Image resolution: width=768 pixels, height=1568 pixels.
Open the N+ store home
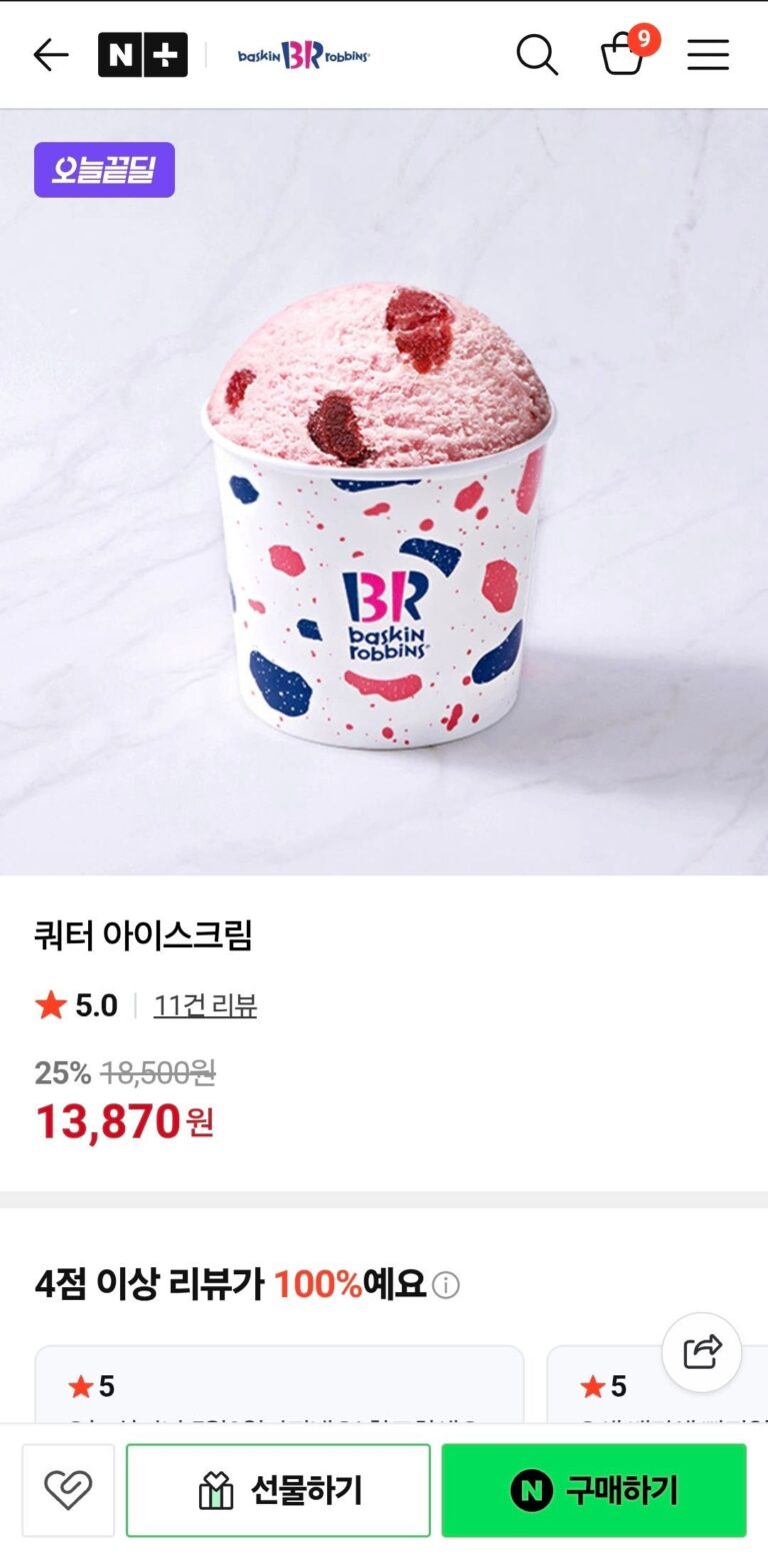(x=142, y=55)
